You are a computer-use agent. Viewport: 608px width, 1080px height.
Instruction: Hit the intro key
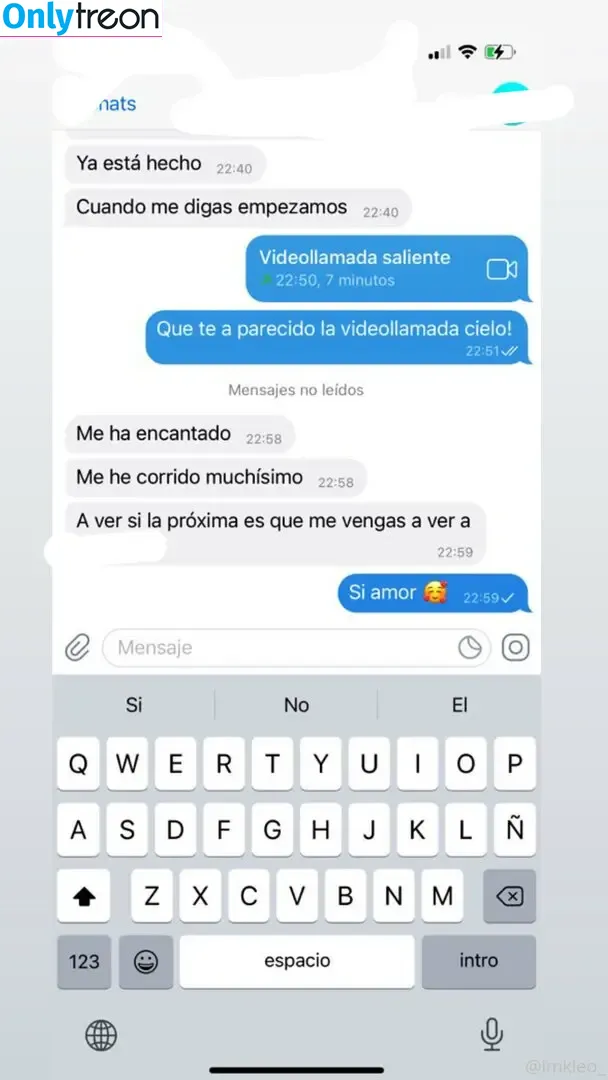pos(478,961)
